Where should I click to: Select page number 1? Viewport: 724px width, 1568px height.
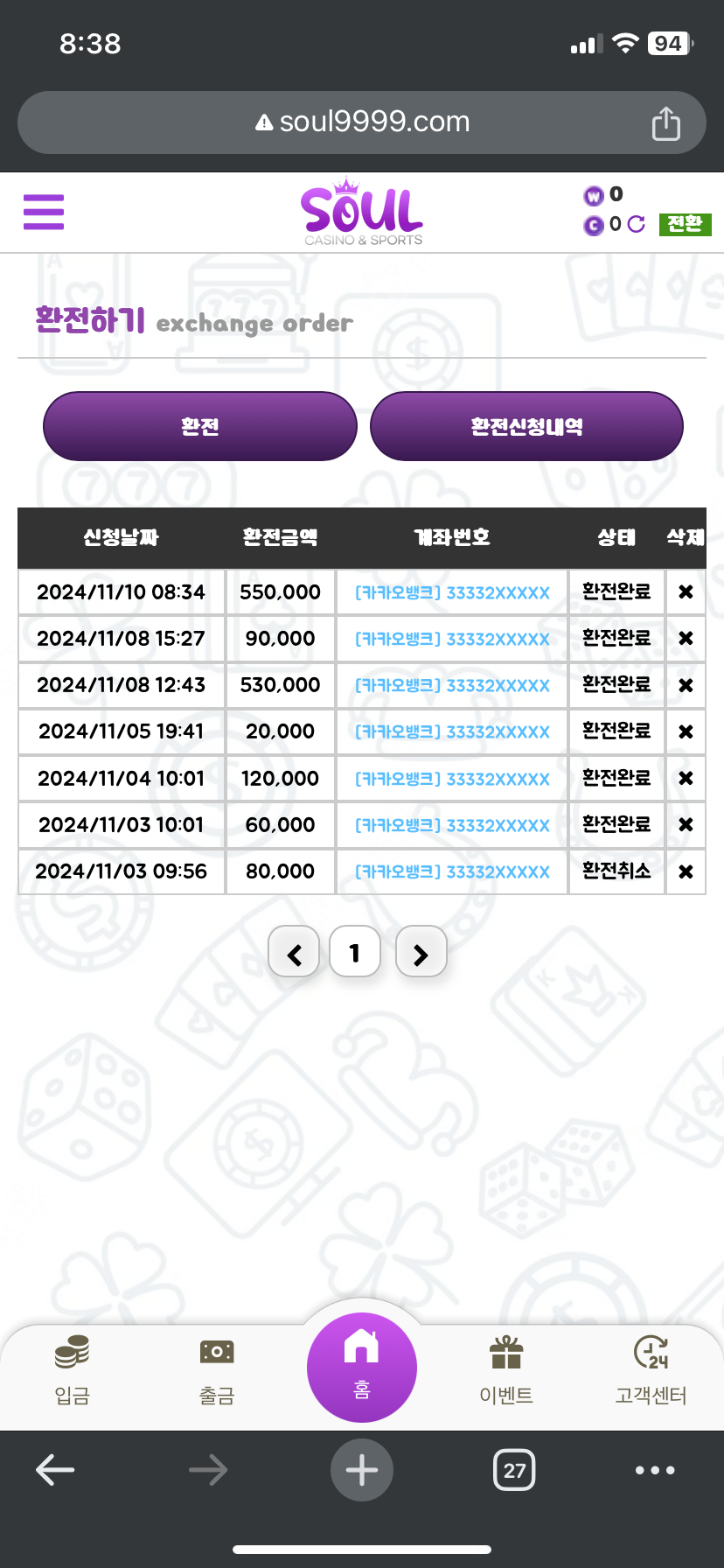click(x=355, y=952)
